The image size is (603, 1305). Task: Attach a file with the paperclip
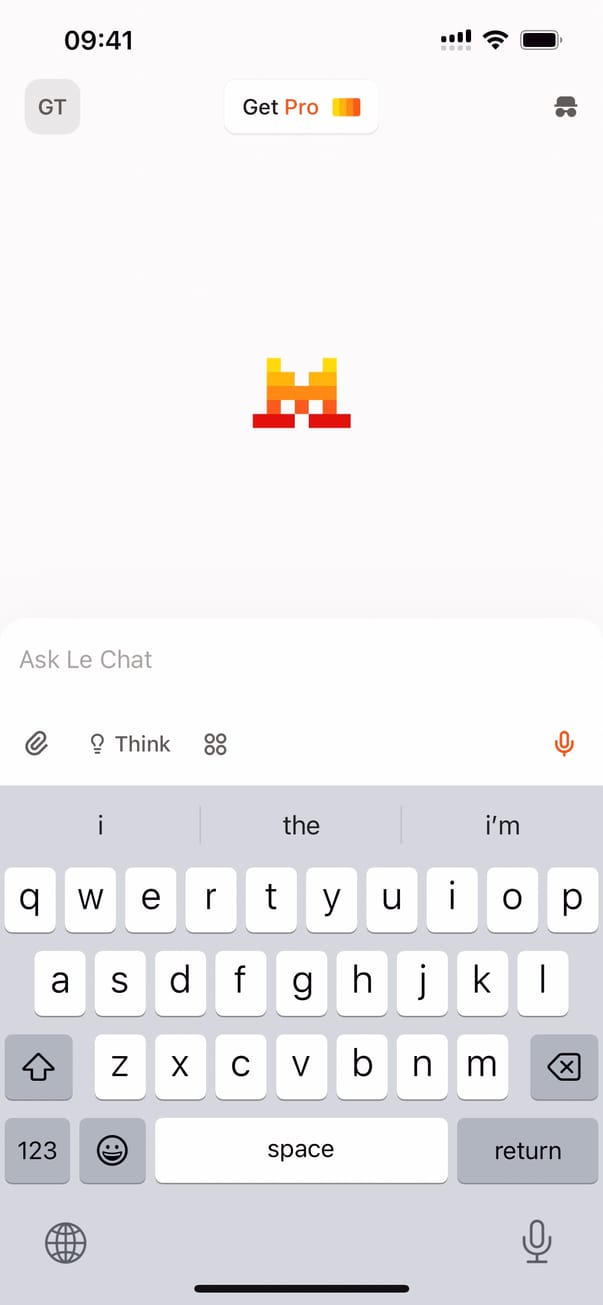(x=37, y=744)
